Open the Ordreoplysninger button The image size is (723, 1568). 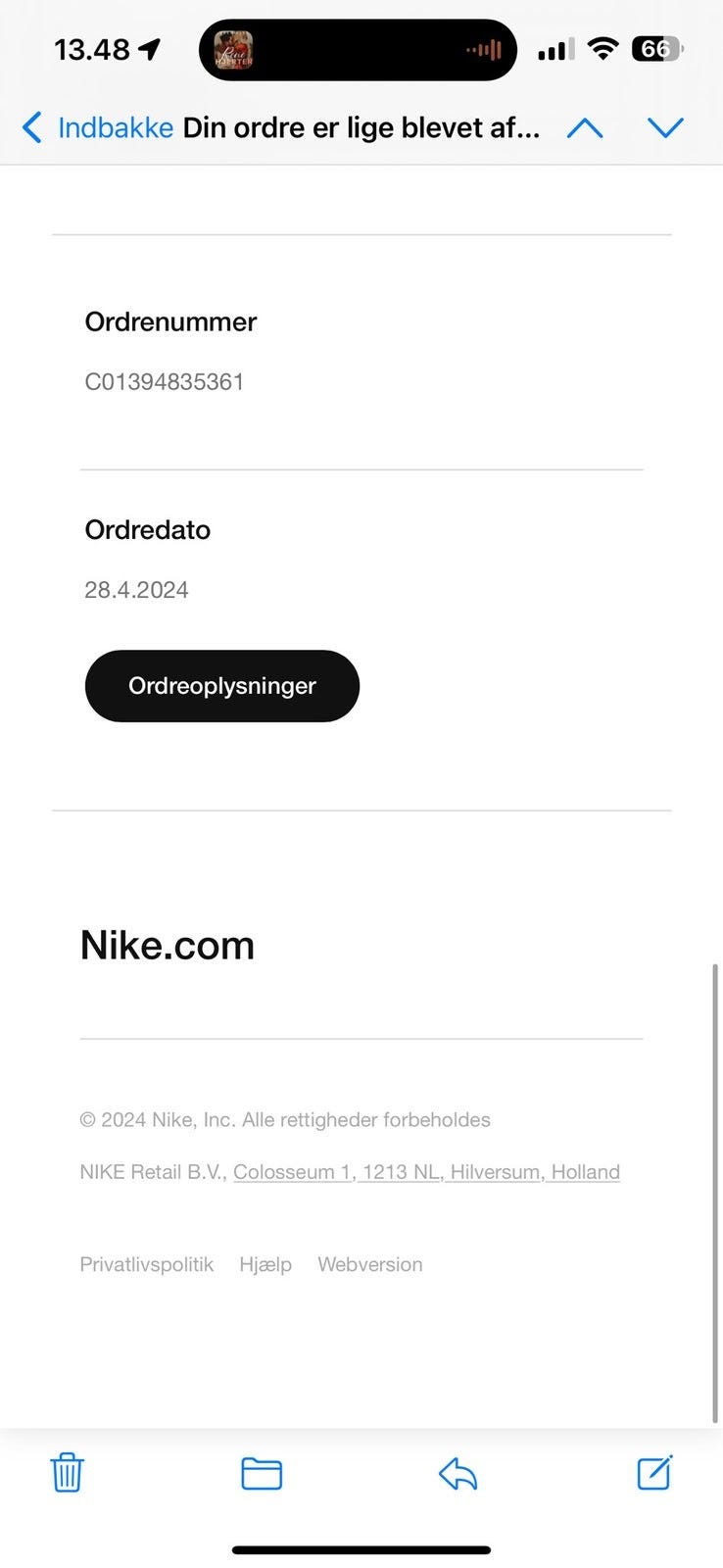221,686
